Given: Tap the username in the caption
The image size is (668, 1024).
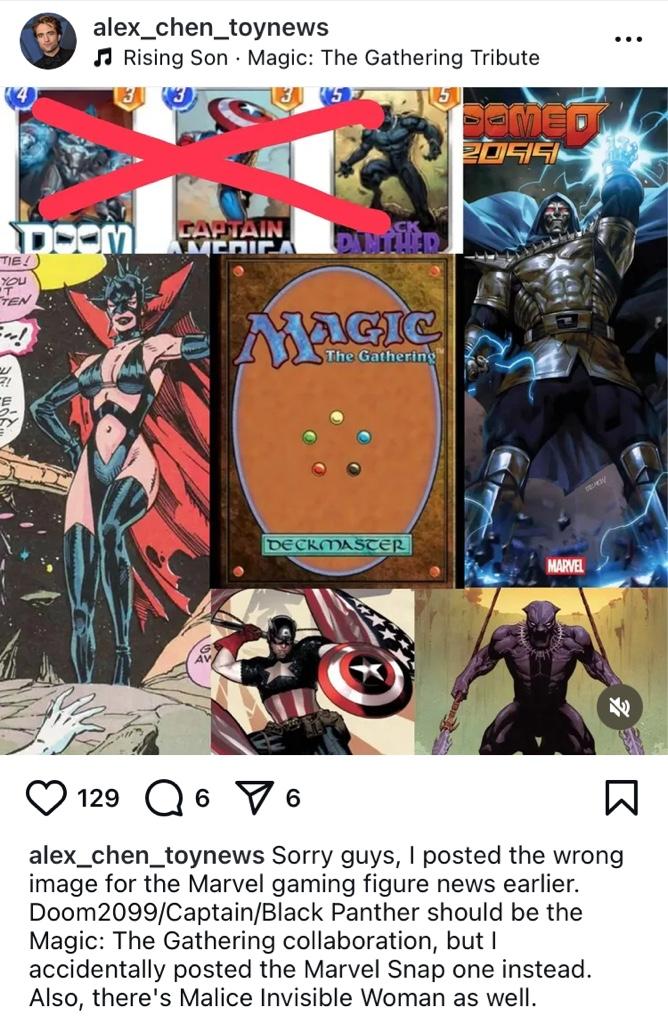Looking at the screenshot, I should pos(146,856).
